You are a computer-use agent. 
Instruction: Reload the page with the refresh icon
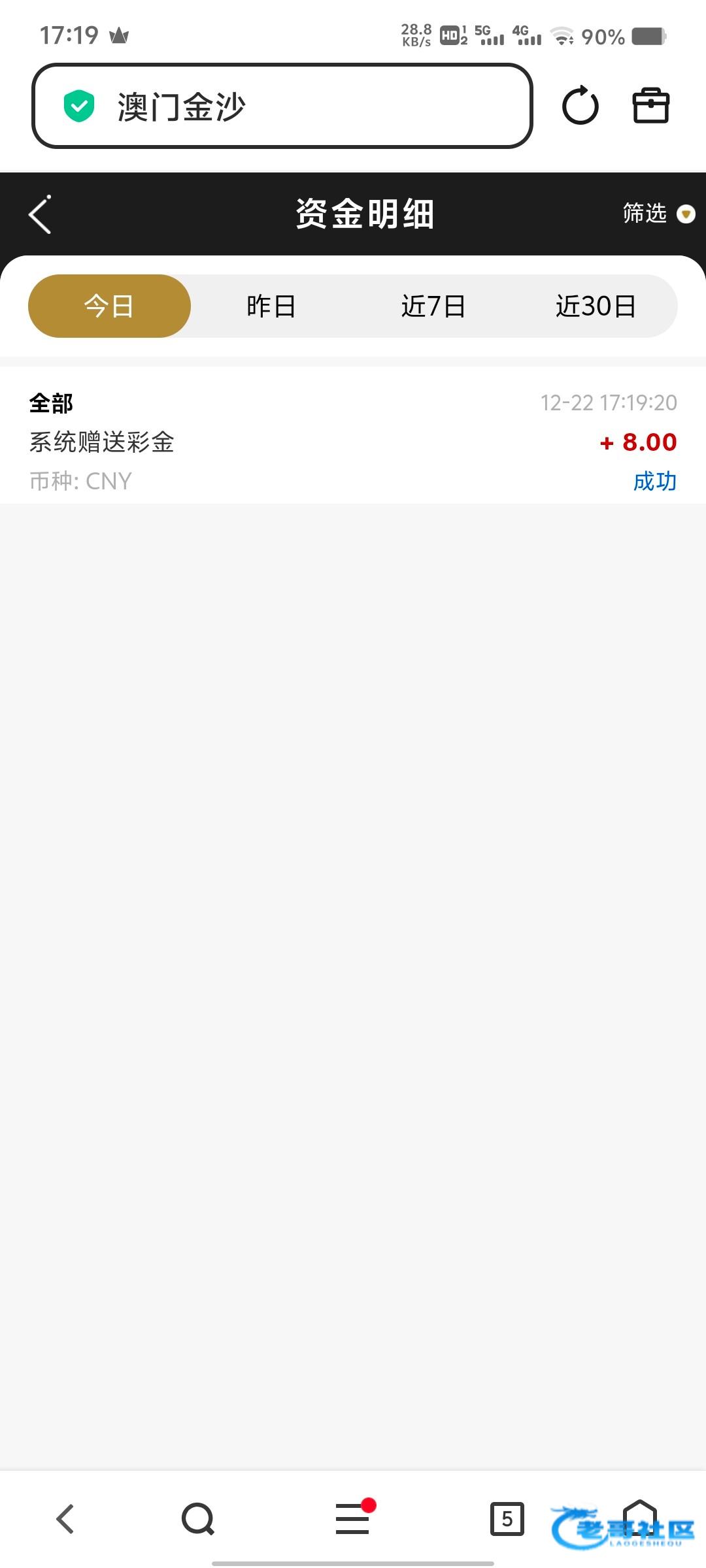click(x=580, y=106)
